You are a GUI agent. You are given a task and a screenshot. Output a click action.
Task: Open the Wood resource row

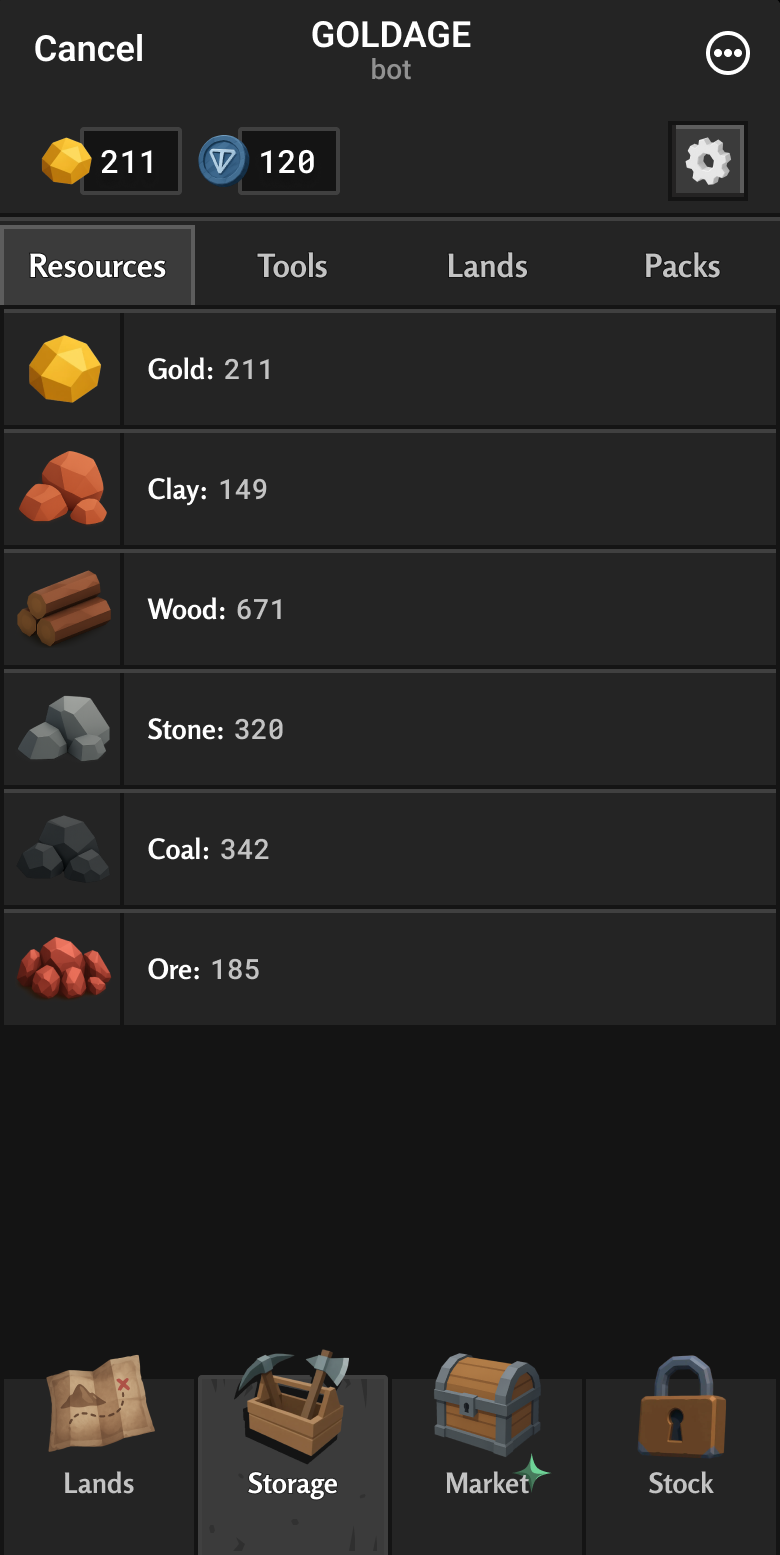390,610
